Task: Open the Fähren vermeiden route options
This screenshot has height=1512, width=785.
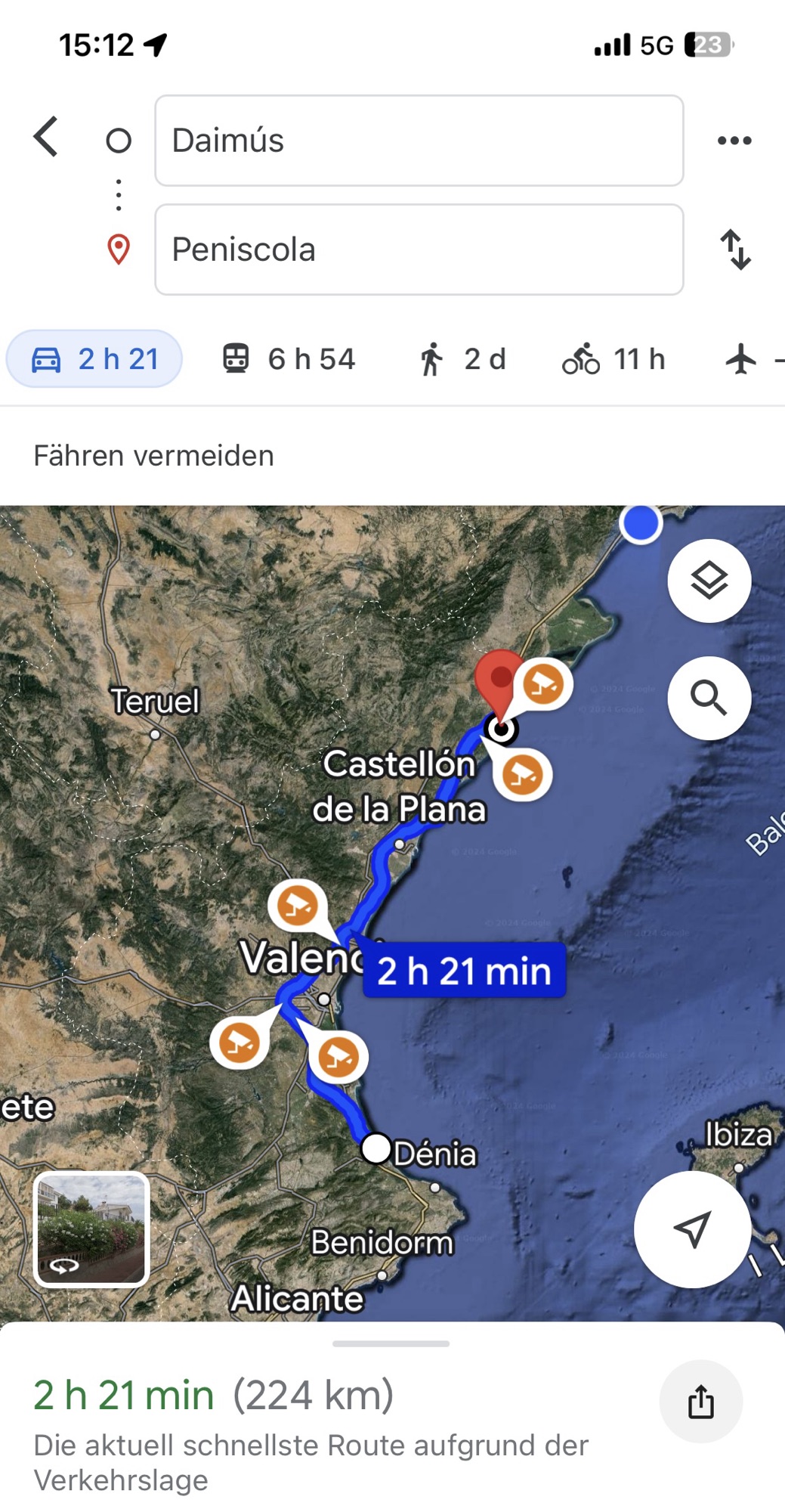Action: pos(153,456)
